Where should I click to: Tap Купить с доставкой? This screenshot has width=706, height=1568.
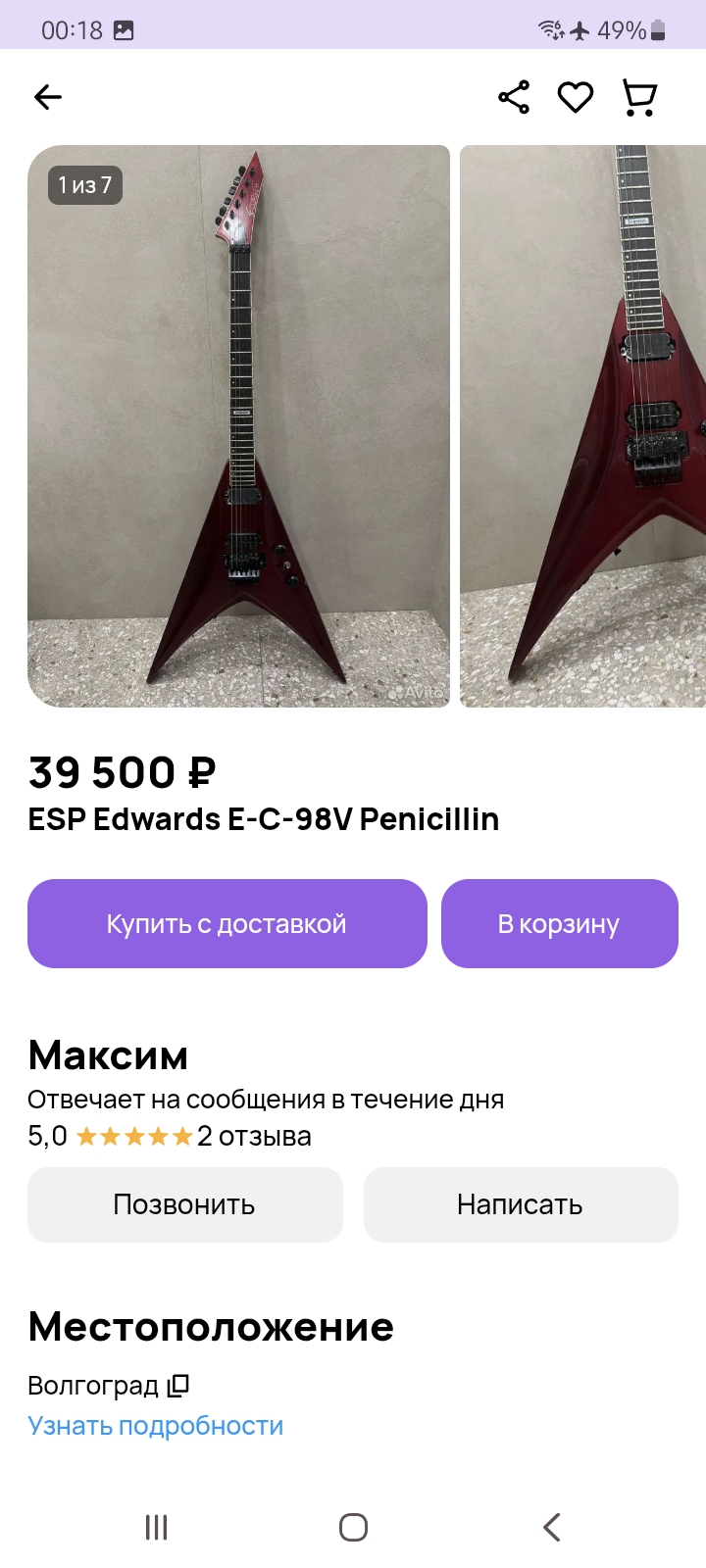(x=227, y=923)
